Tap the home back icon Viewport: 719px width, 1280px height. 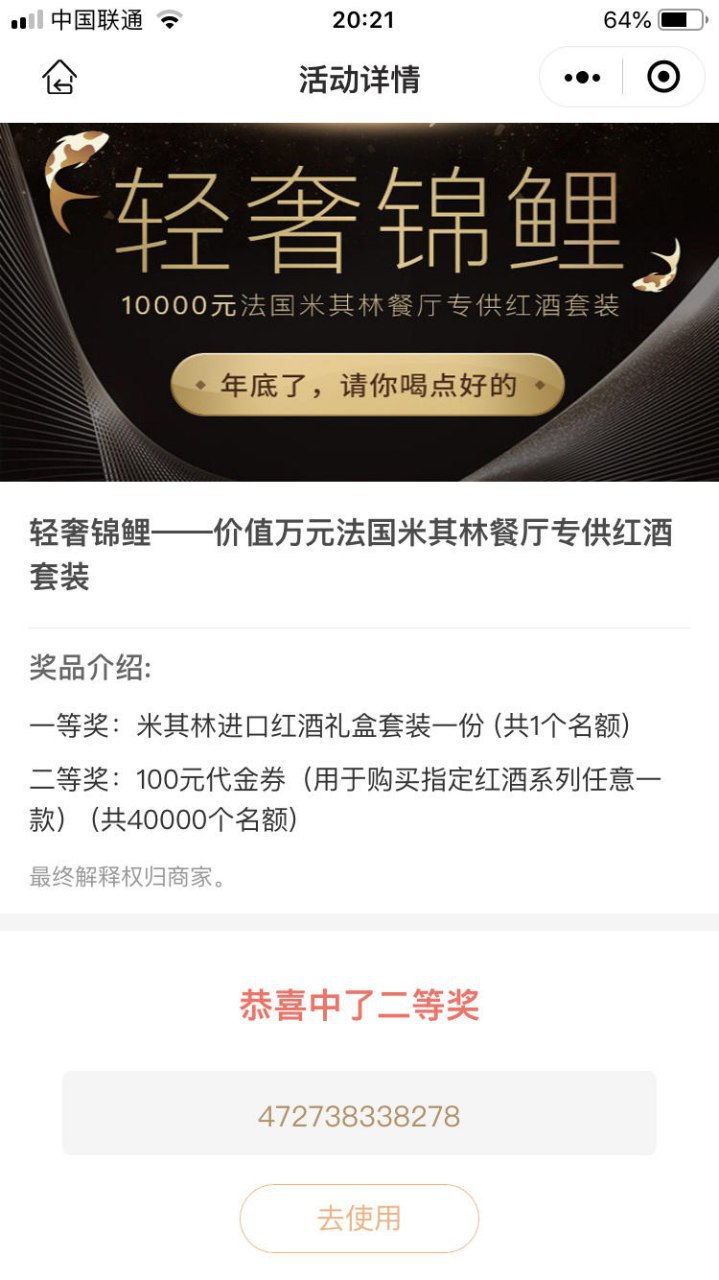pyautogui.click(x=60, y=77)
